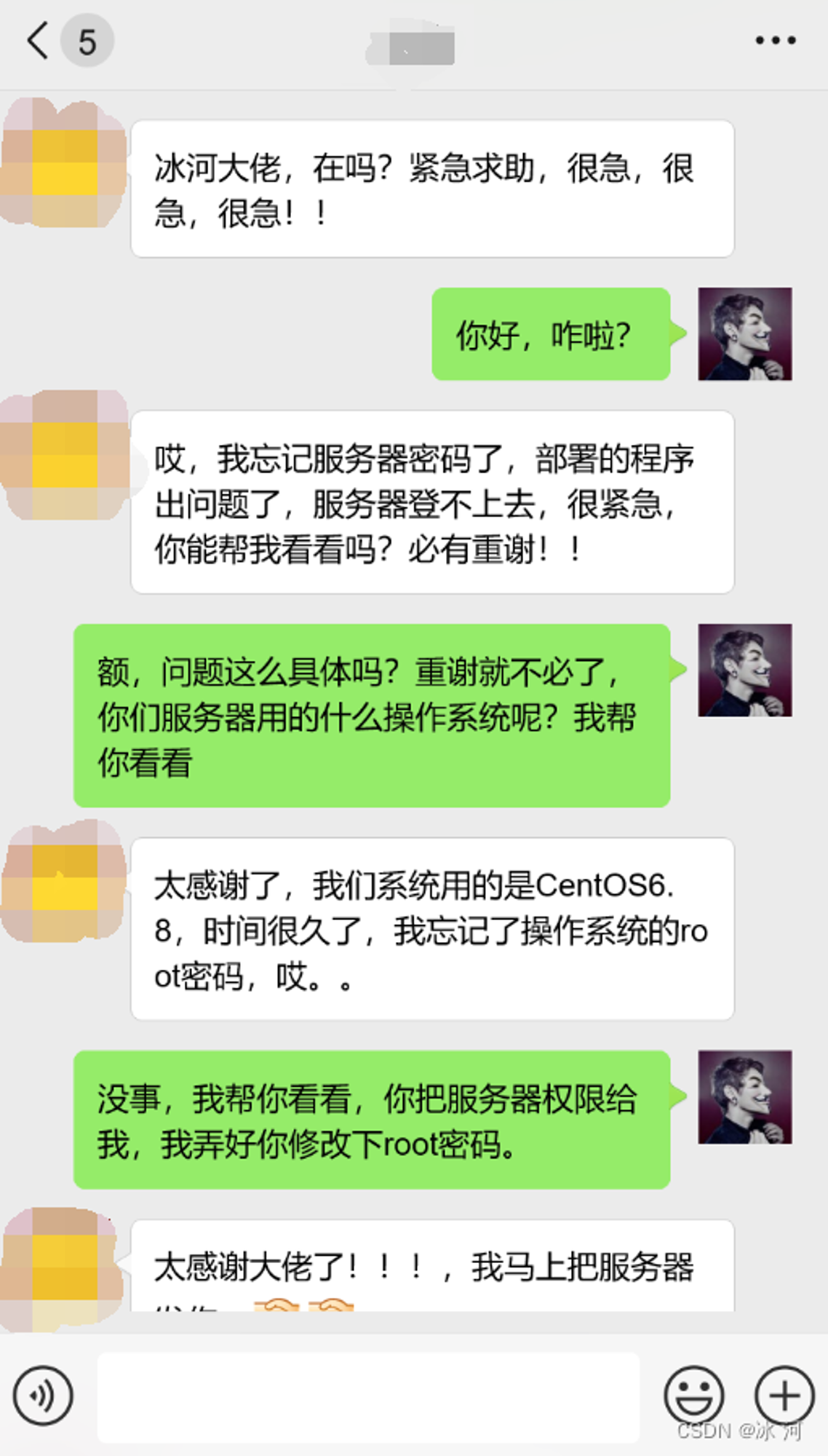Open the three-dot chat options menu
The width and height of the screenshot is (828, 1456).
775,41
